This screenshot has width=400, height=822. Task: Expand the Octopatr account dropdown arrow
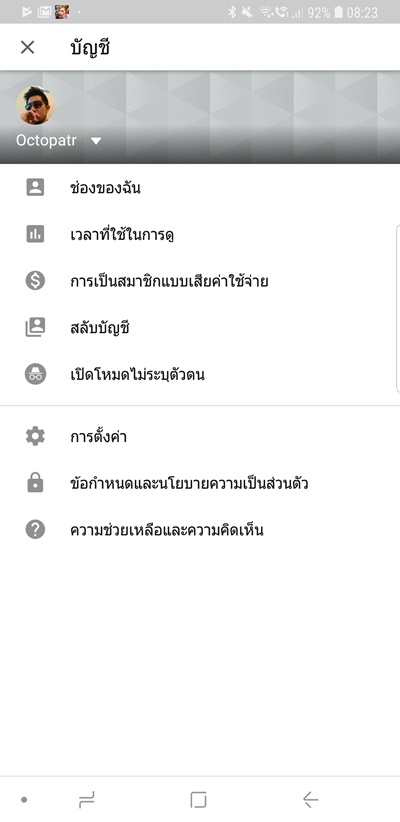click(95, 141)
